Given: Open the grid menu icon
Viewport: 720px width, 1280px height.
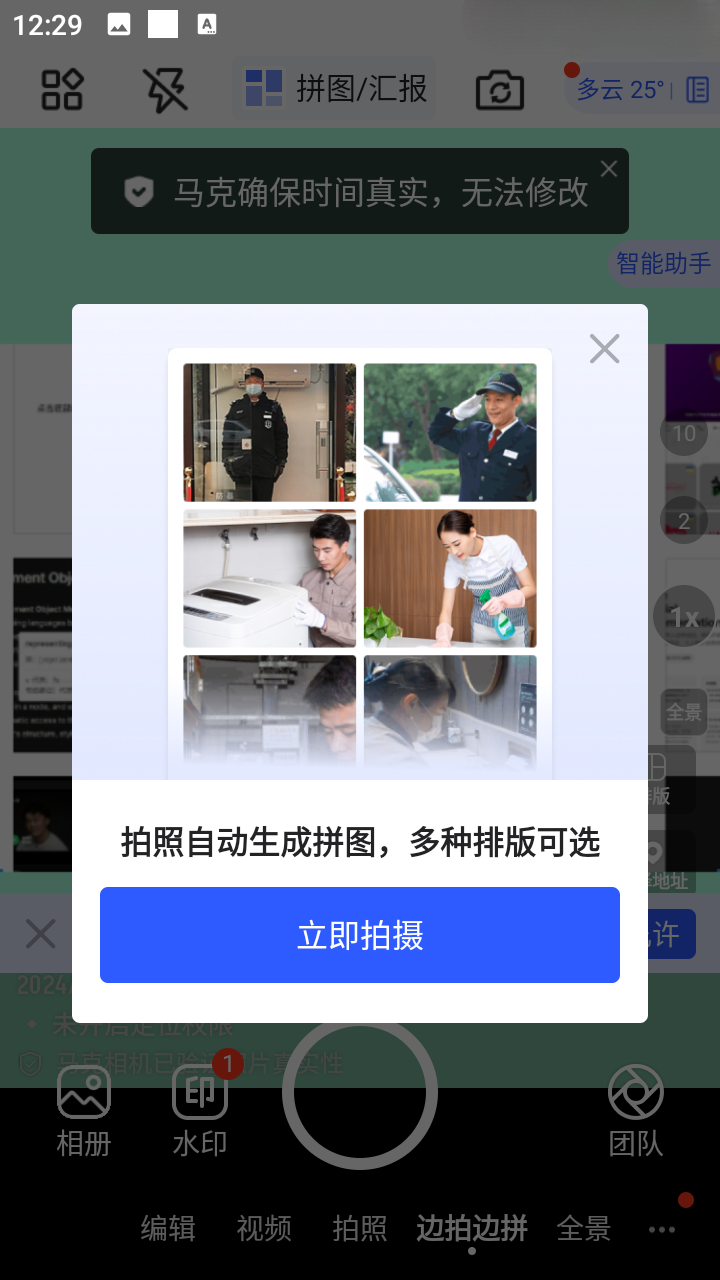Looking at the screenshot, I should [x=62, y=89].
